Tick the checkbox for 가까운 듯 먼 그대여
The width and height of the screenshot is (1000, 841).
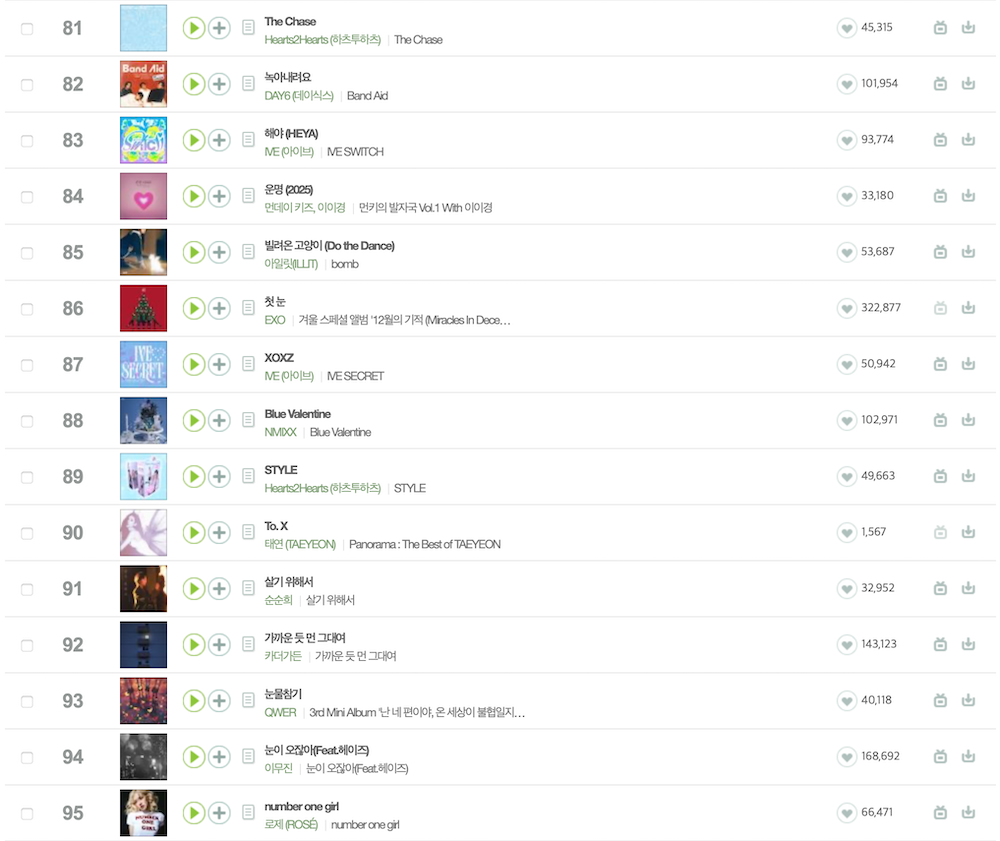point(27,645)
